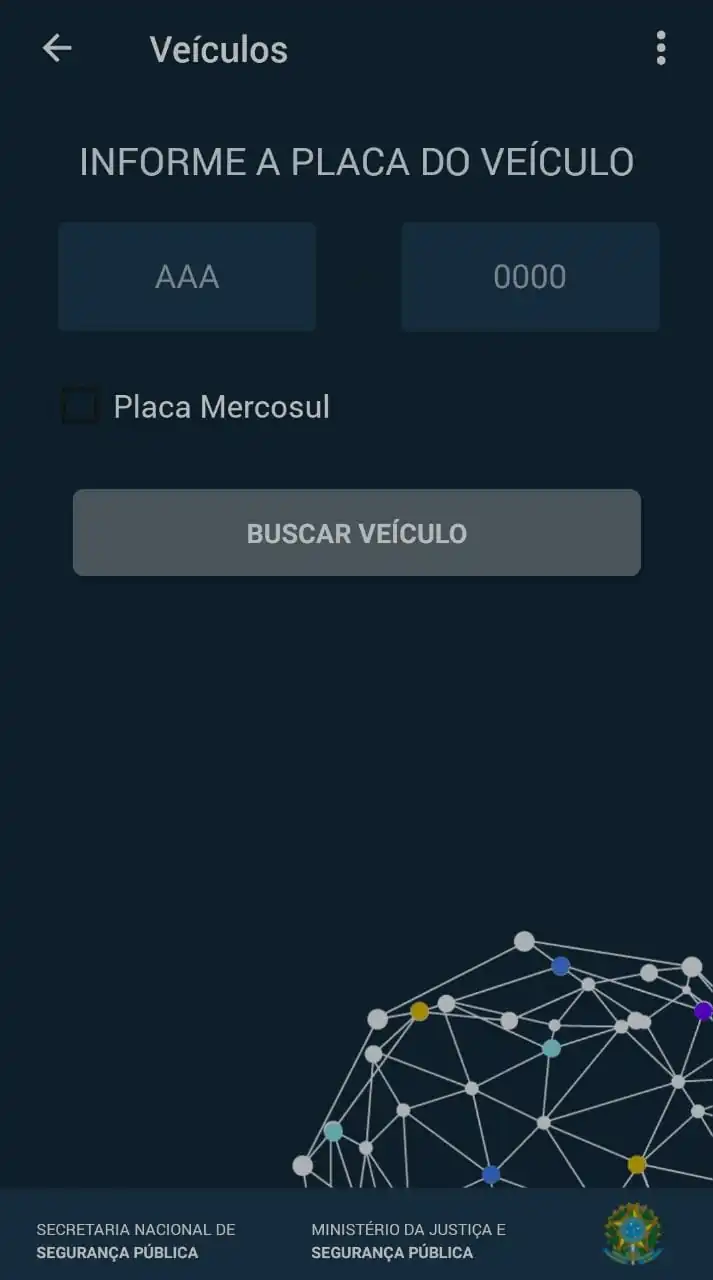Tap the Buscar Veículo button
Image resolution: width=713 pixels, height=1280 pixels.
[357, 533]
